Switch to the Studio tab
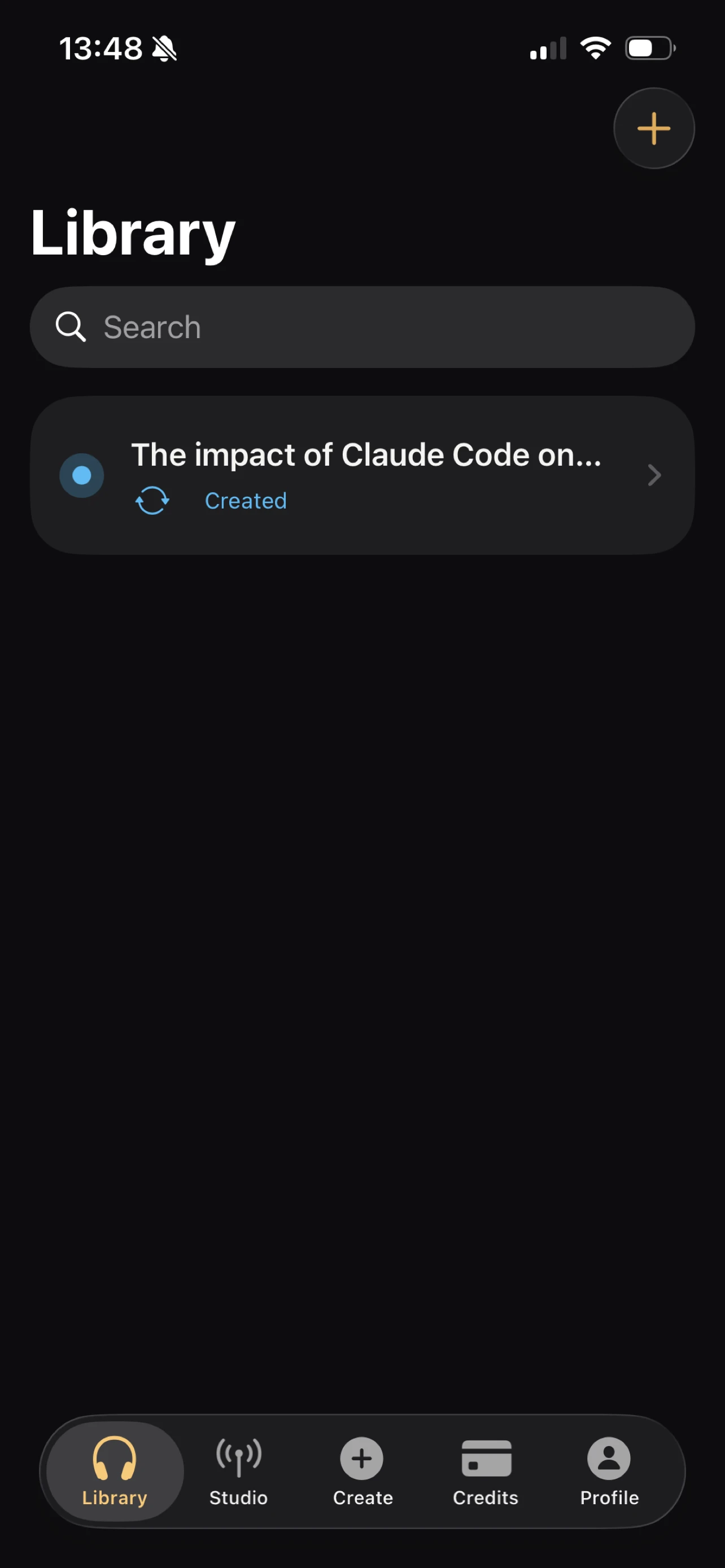 (x=239, y=1470)
